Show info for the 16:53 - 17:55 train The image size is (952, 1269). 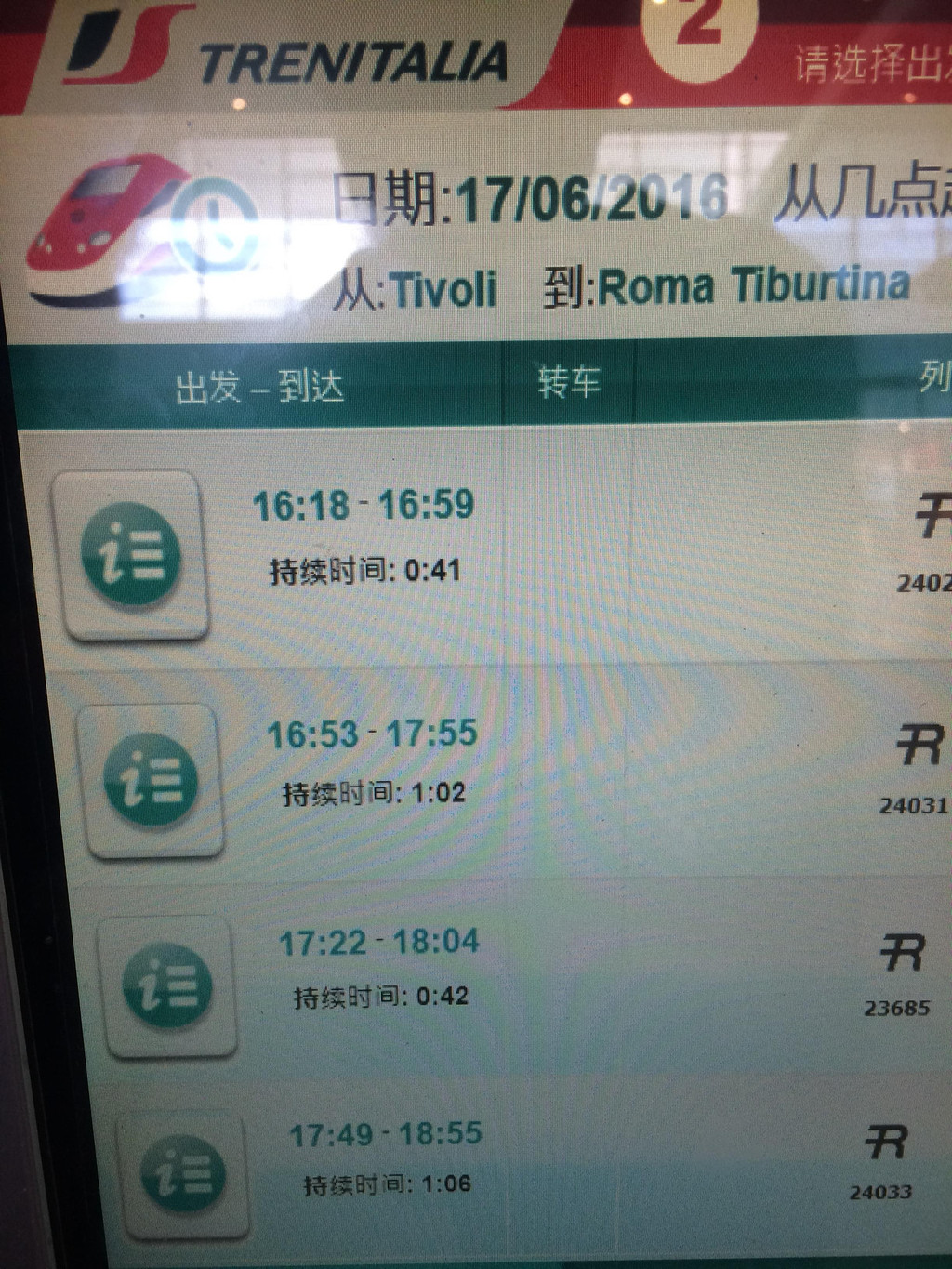pyautogui.click(x=151, y=779)
